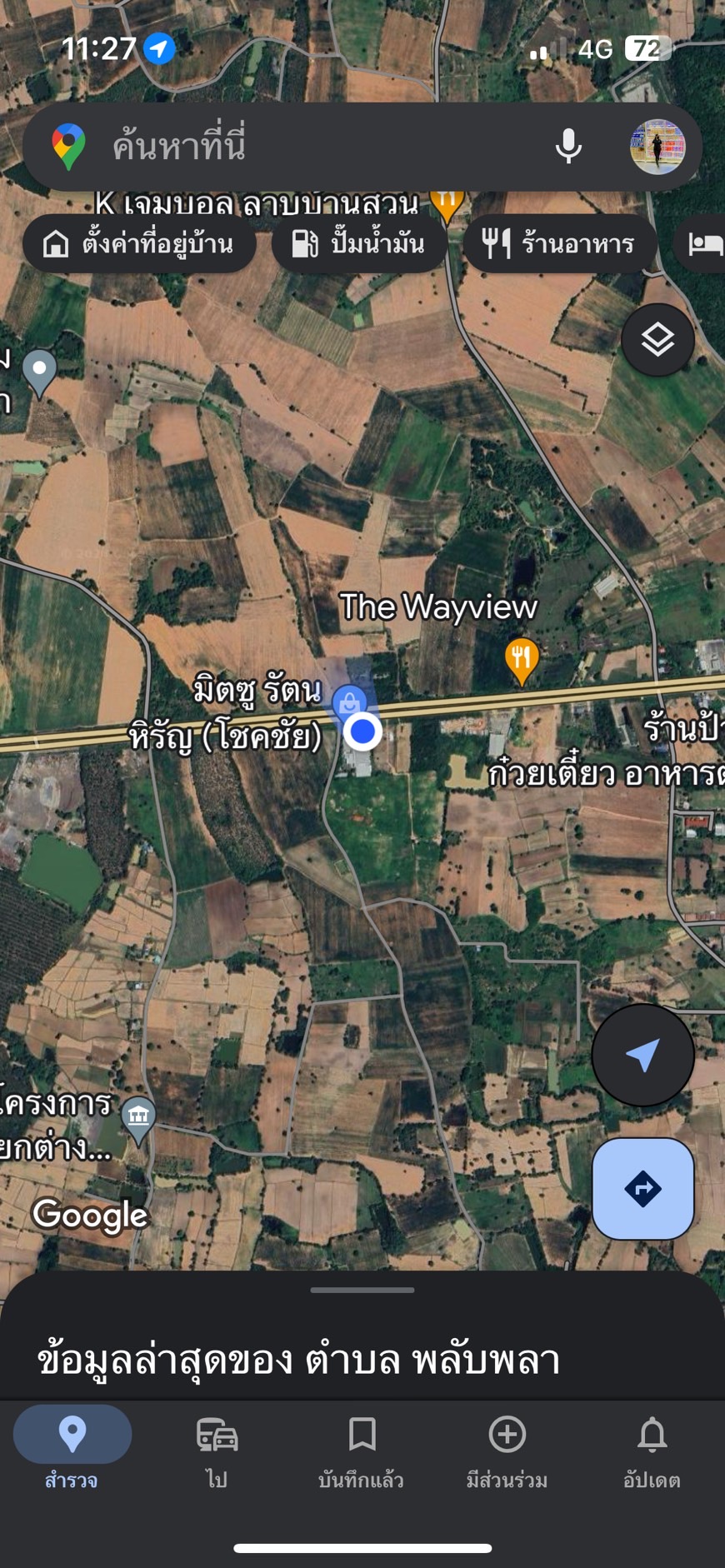
Task: Select the สำรวจ explore tab
Action: tap(72, 1451)
